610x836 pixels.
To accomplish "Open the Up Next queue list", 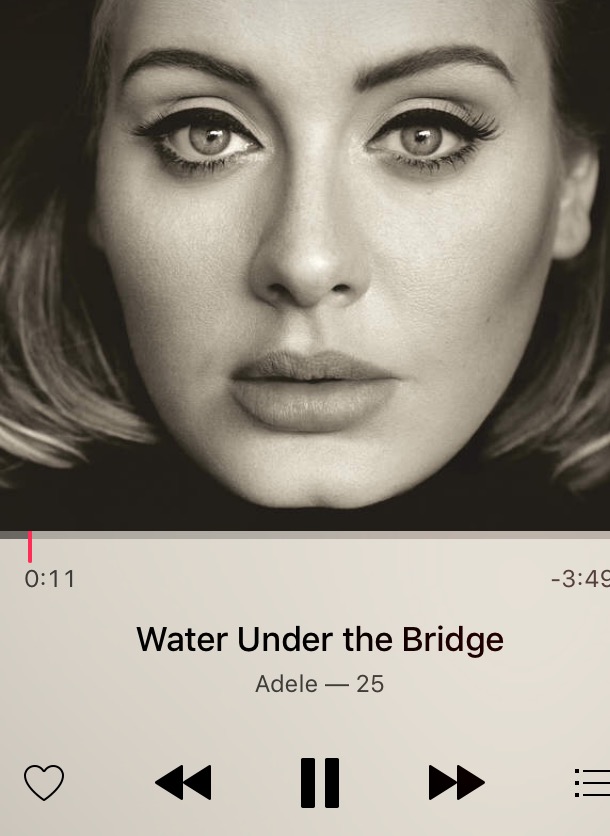I will coord(592,782).
